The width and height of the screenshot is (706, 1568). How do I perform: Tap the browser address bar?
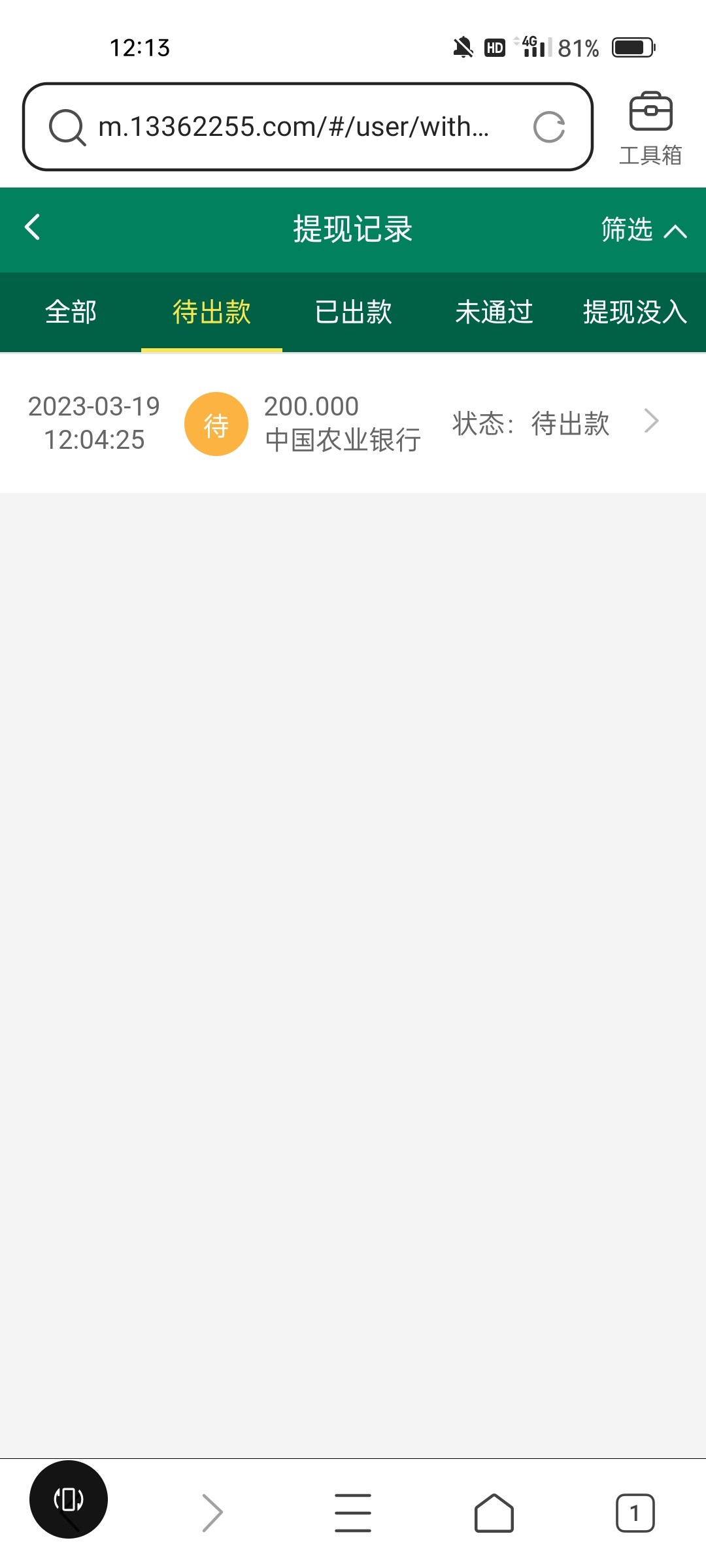point(294,127)
